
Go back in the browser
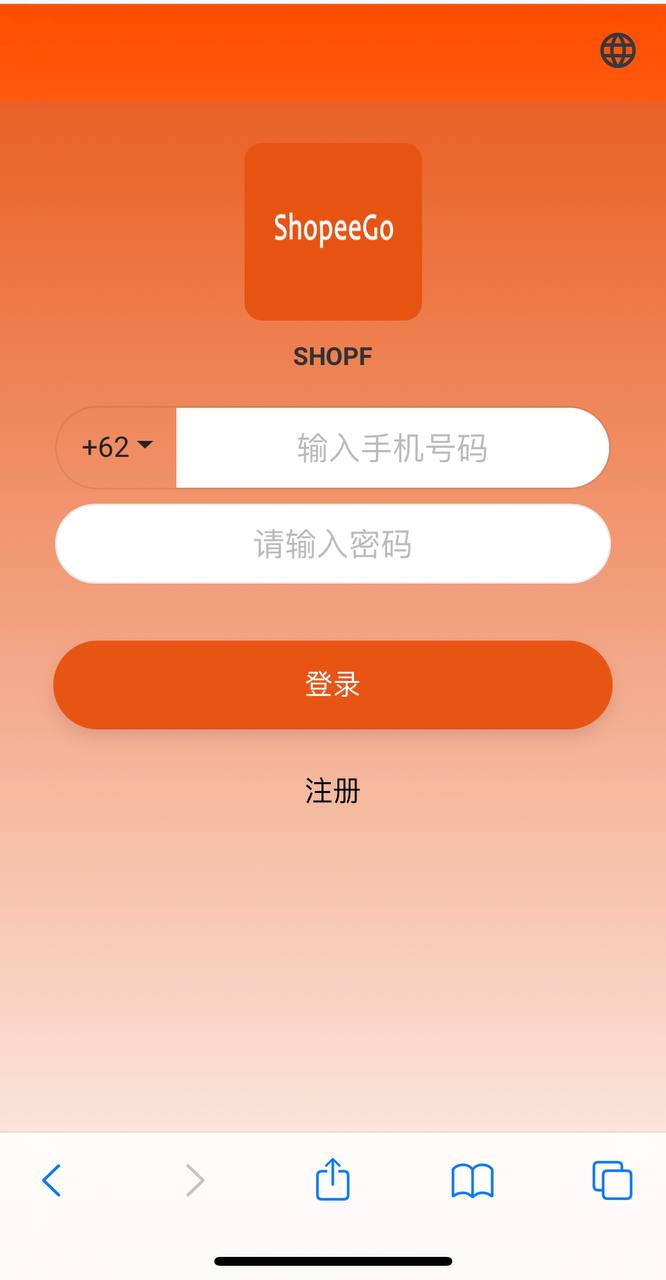tap(52, 1181)
